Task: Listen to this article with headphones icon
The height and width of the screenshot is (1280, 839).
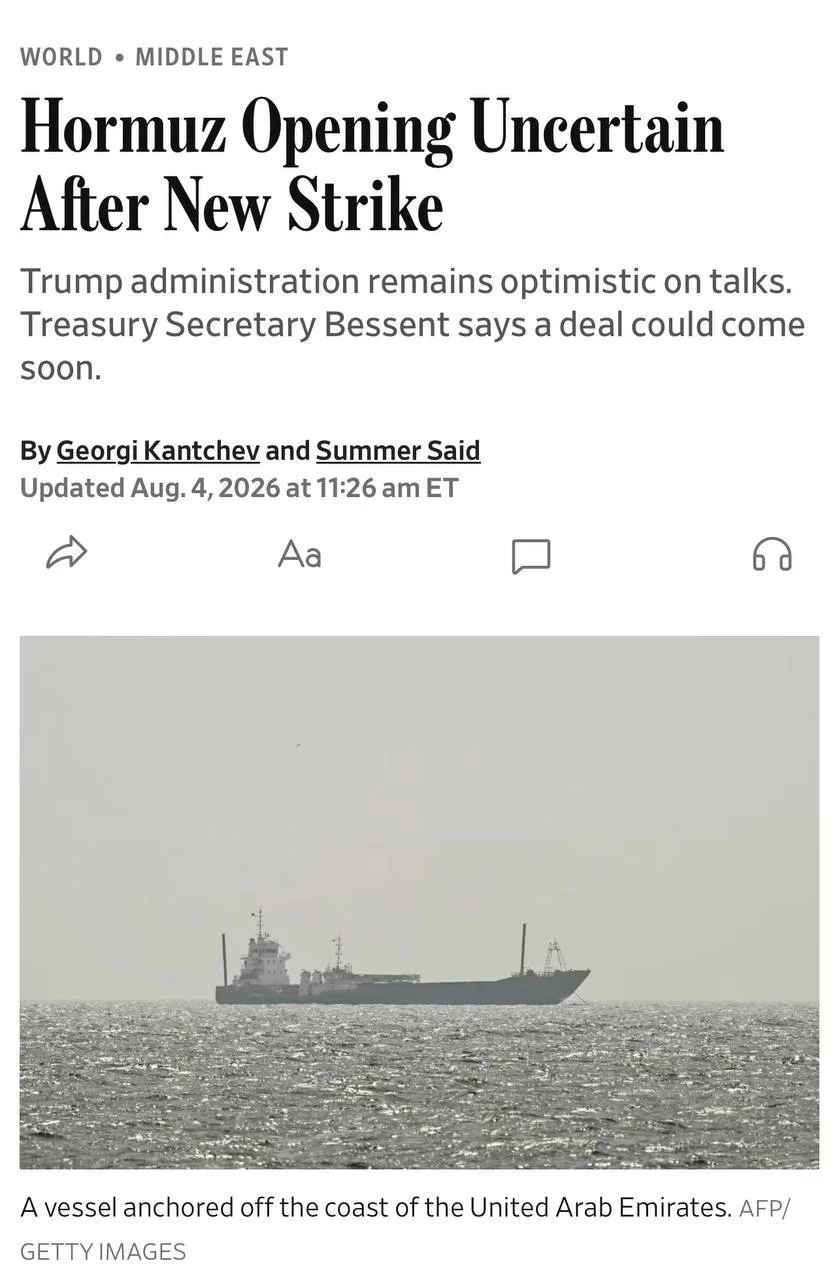Action: 772,554
